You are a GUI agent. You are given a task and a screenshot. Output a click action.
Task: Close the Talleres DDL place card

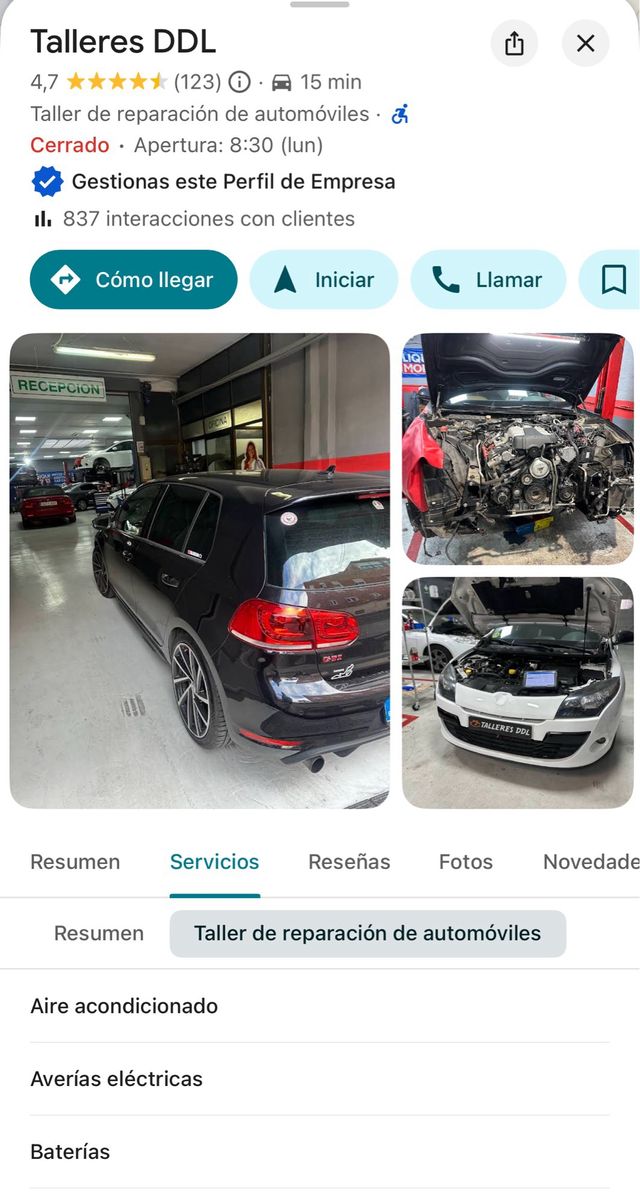(586, 44)
